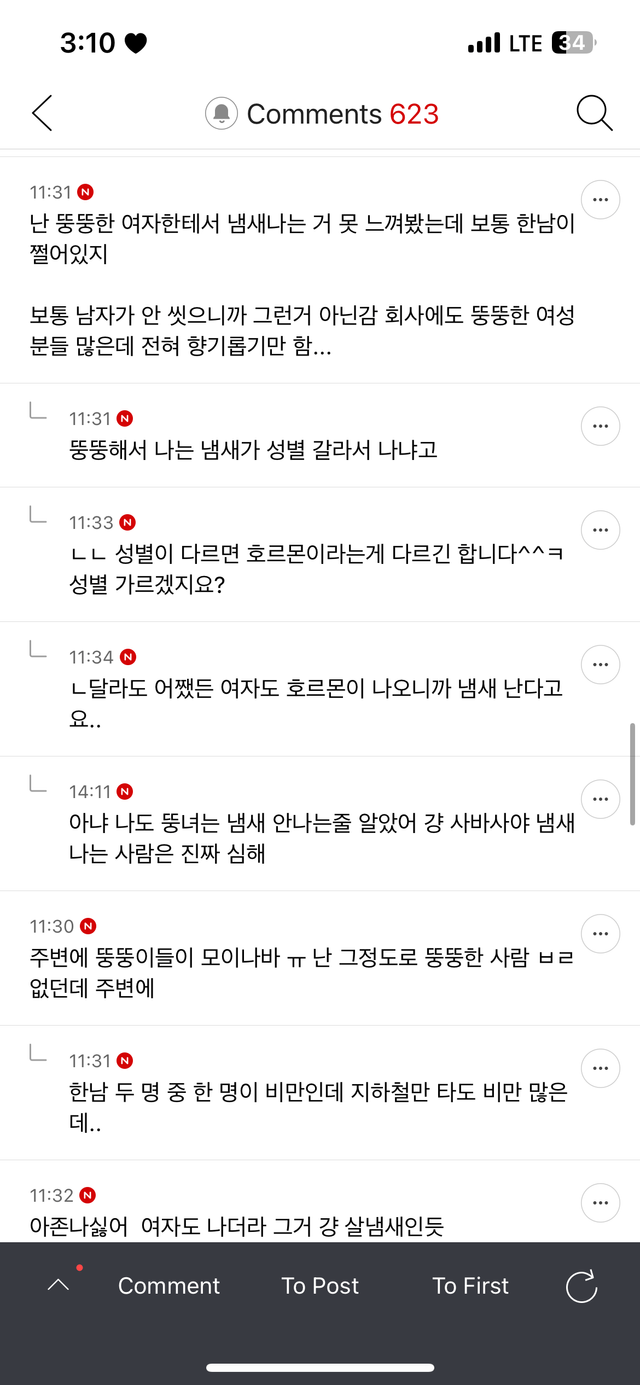Write a new Comment
This screenshot has height=1385, width=640.
coord(169,1286)
